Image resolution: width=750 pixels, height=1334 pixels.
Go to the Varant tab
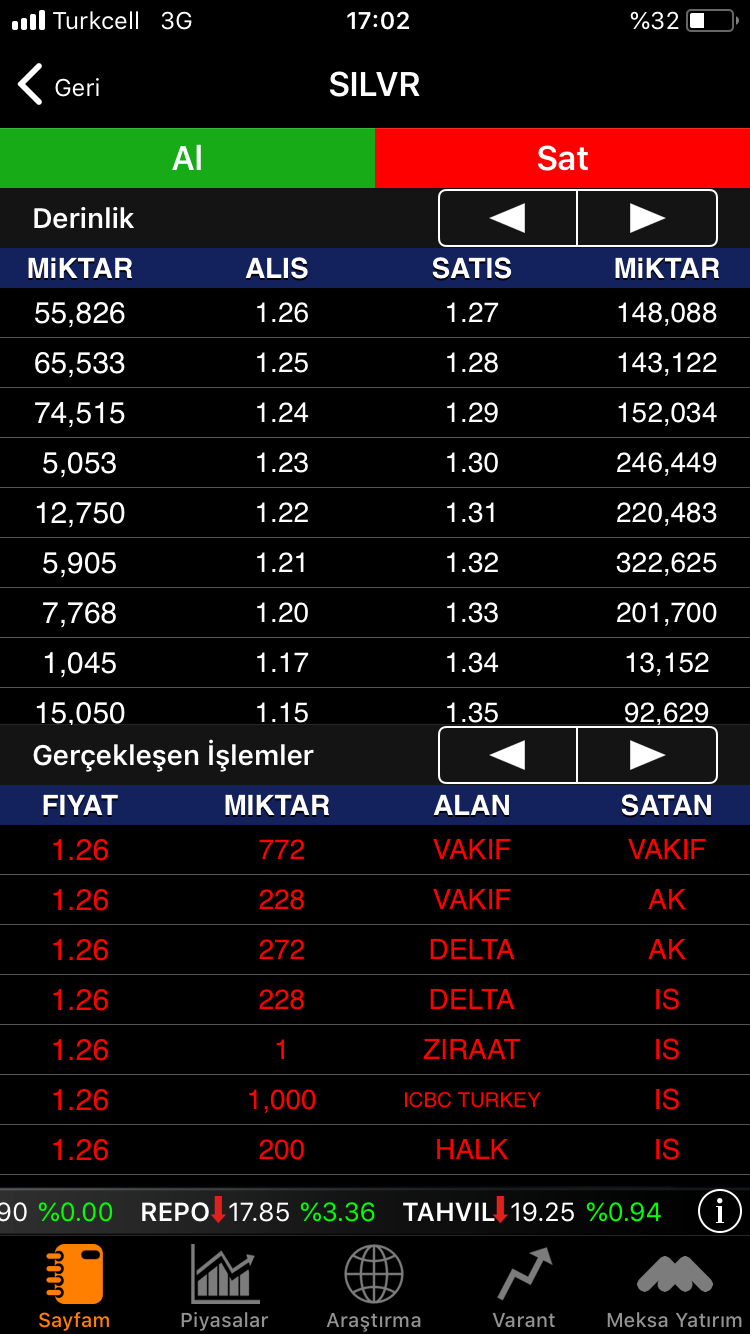click(x=524, y=1286)
